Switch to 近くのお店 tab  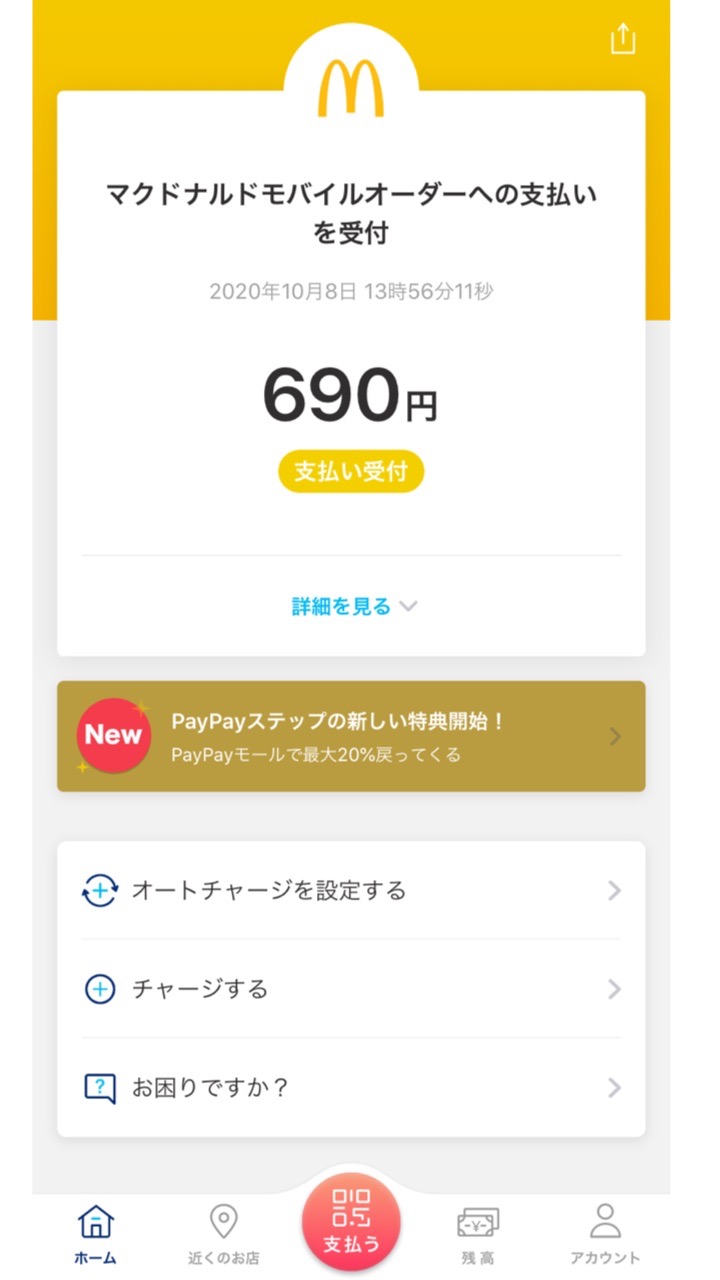(x=223, y=1235)
